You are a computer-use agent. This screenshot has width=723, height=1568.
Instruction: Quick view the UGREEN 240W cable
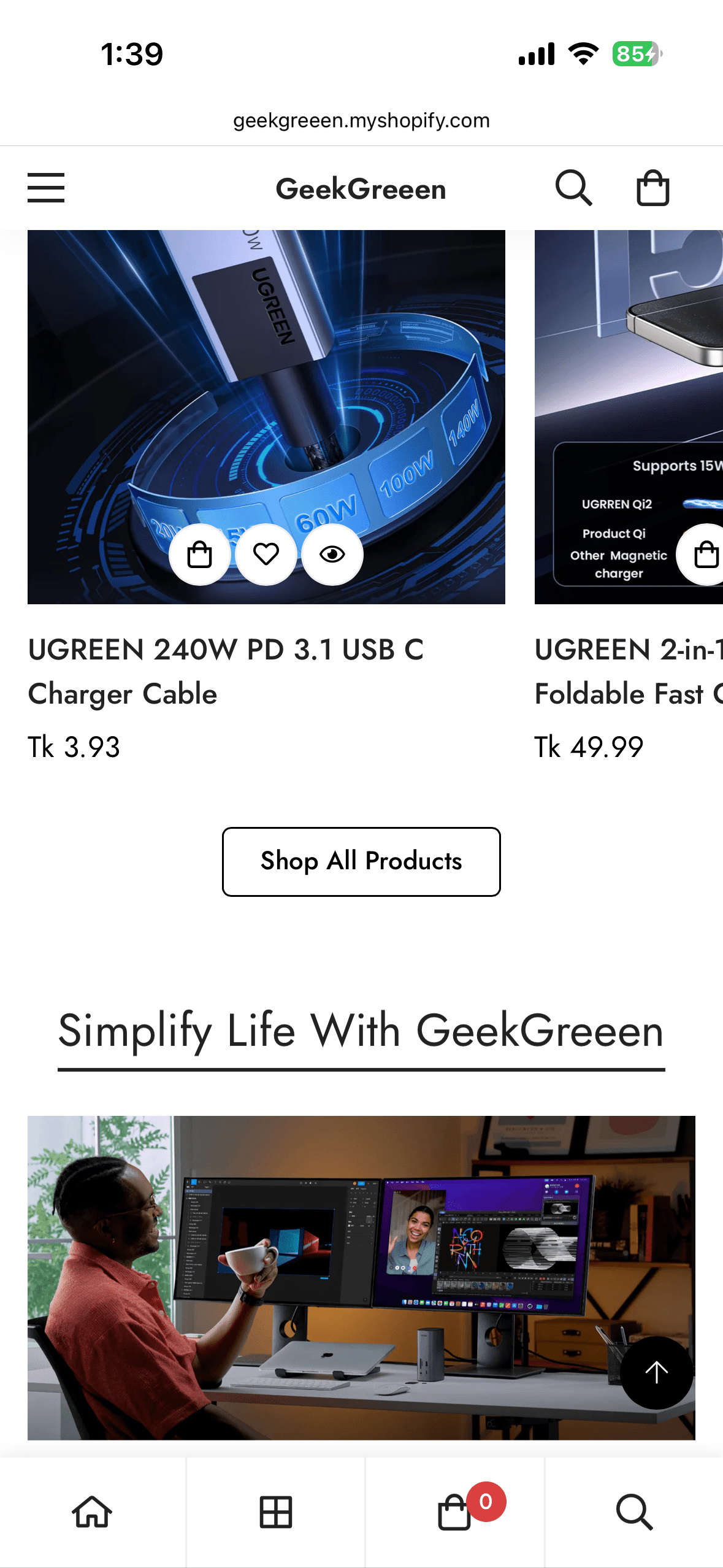pos(332,555)
